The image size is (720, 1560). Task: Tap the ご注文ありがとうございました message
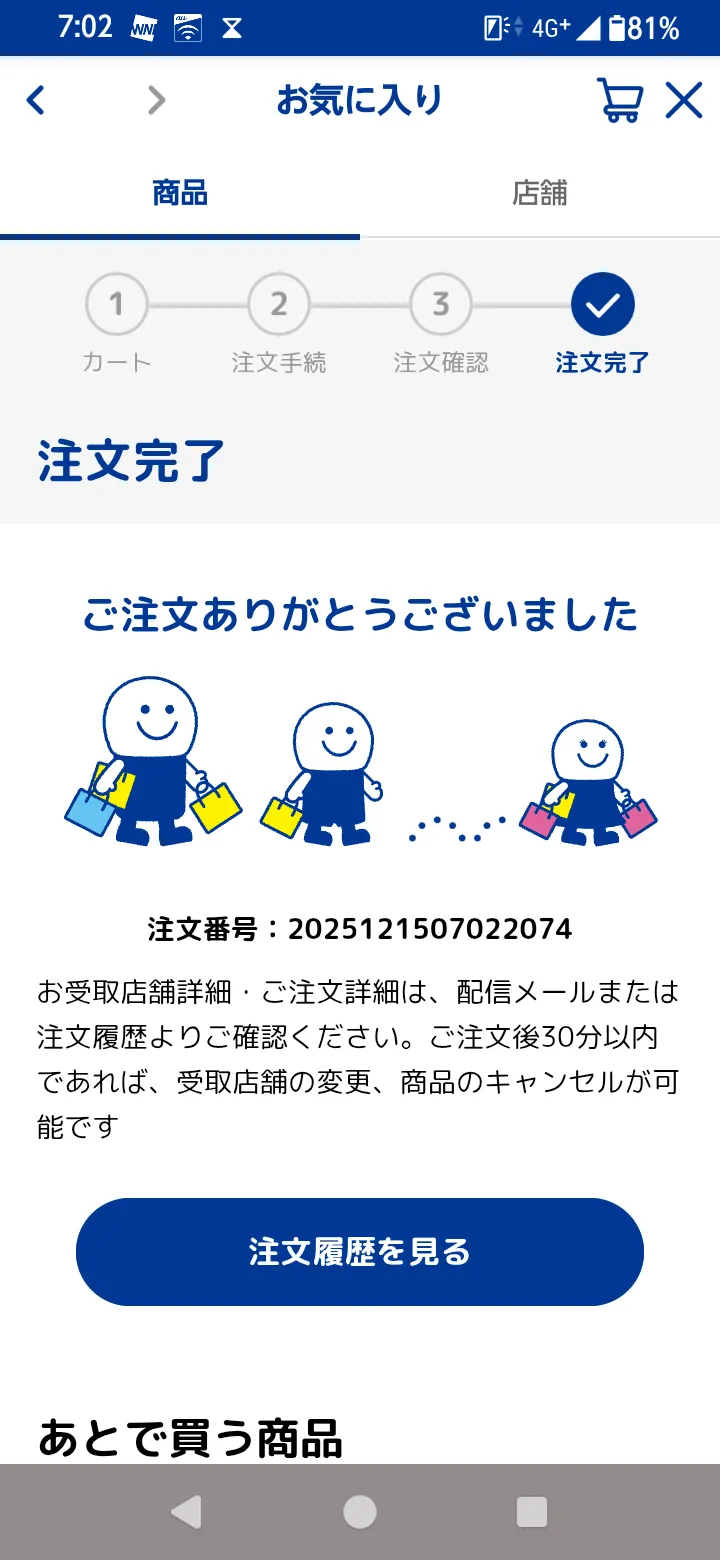click(x=360, y=614)
